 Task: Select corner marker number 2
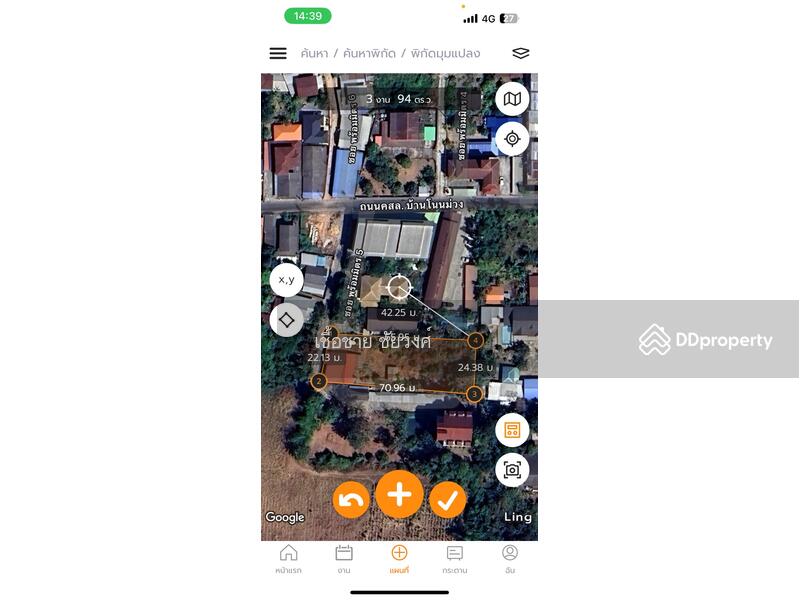click(319, 381)
